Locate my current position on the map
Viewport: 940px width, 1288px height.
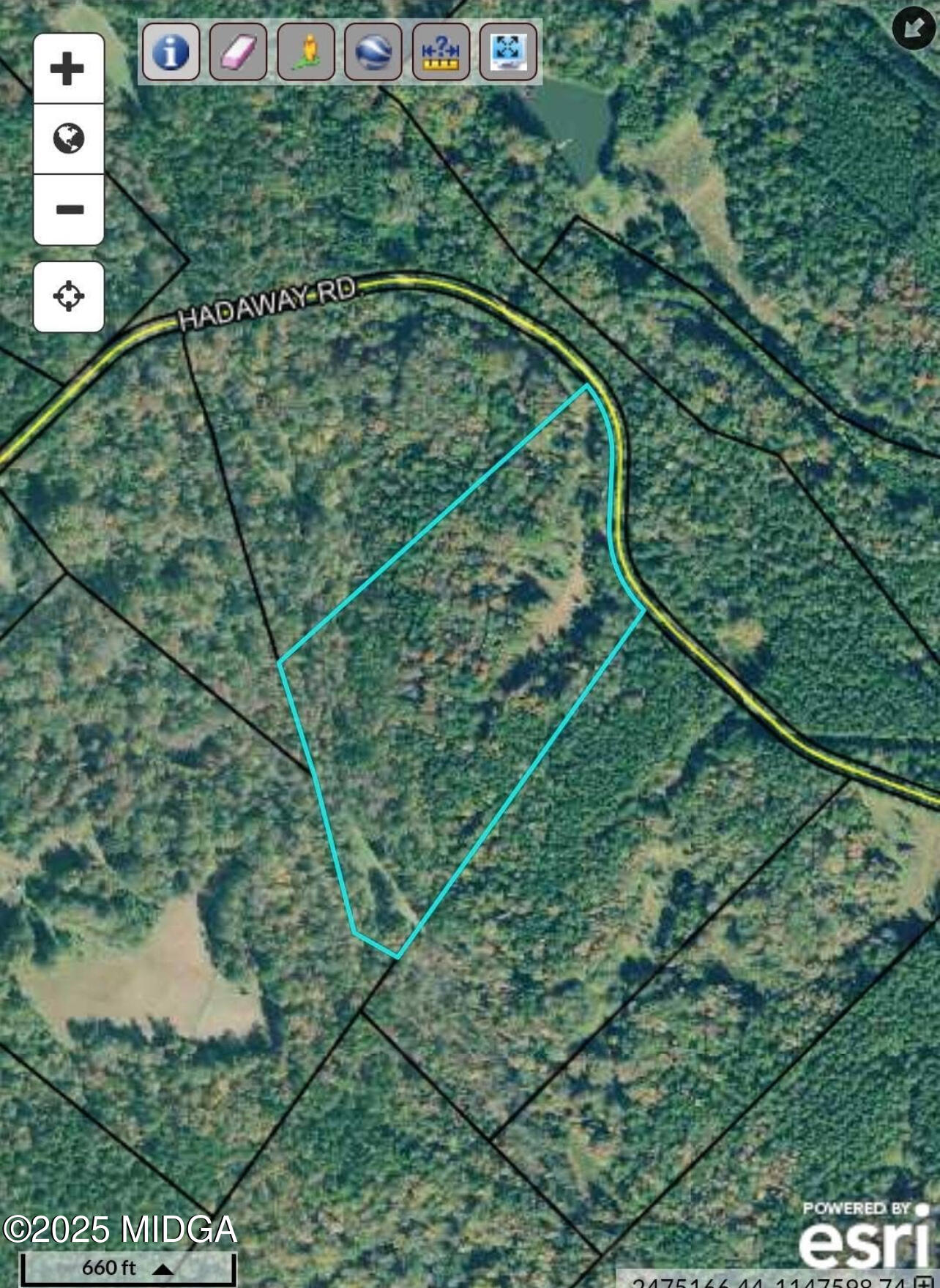pos(68,296)
